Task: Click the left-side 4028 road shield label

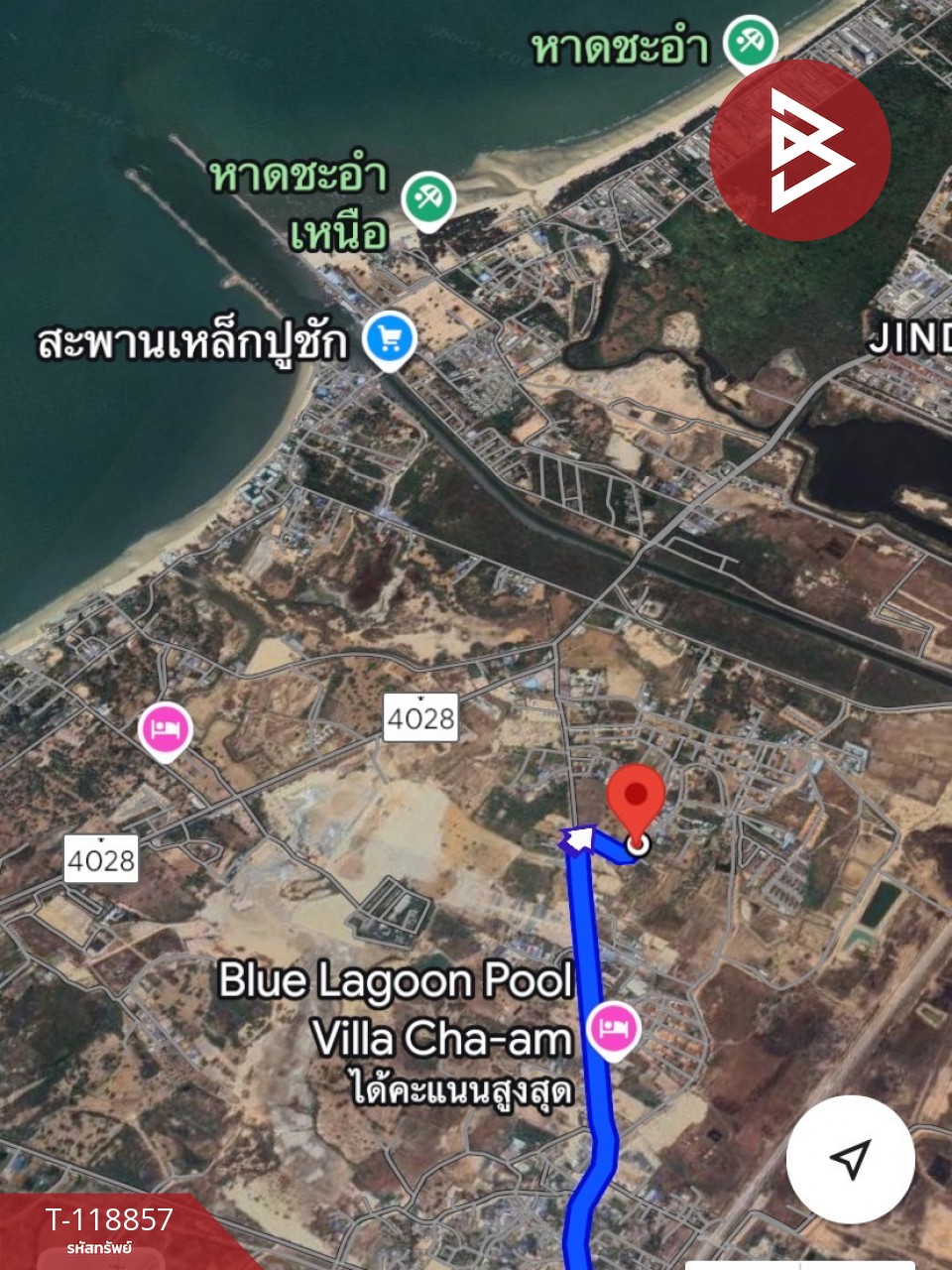Action: [x=101, y=860]
